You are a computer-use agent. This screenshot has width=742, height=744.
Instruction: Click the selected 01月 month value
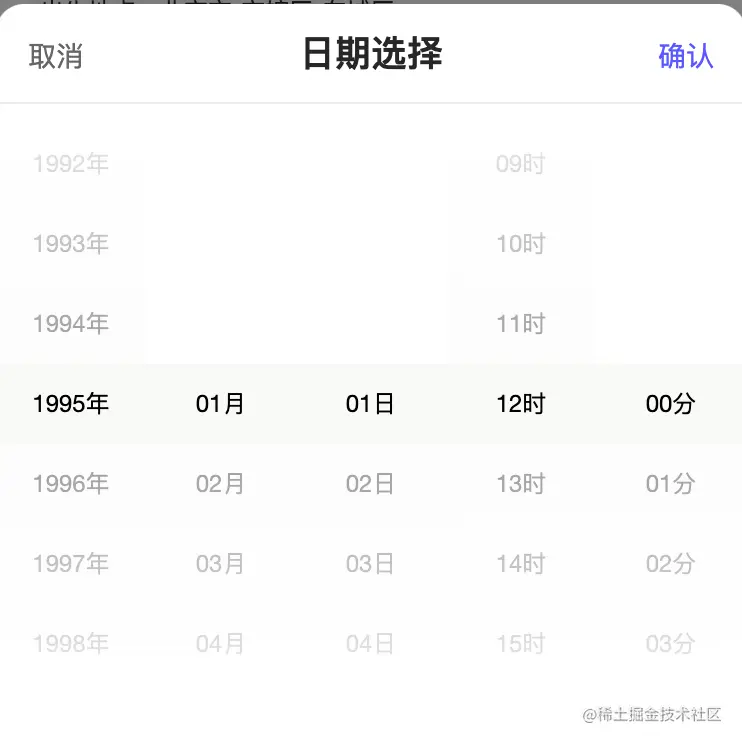220,403
